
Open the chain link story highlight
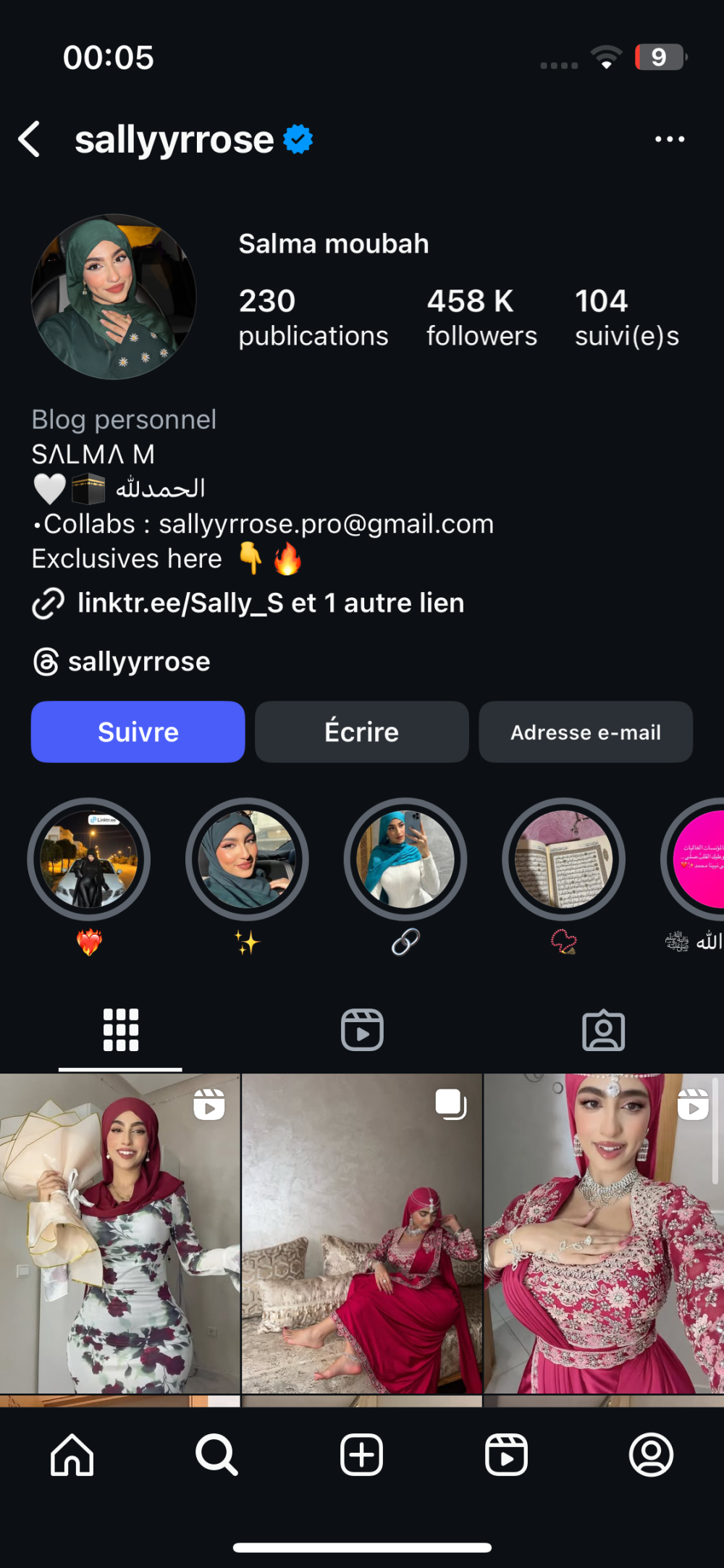tap(405, 859)
